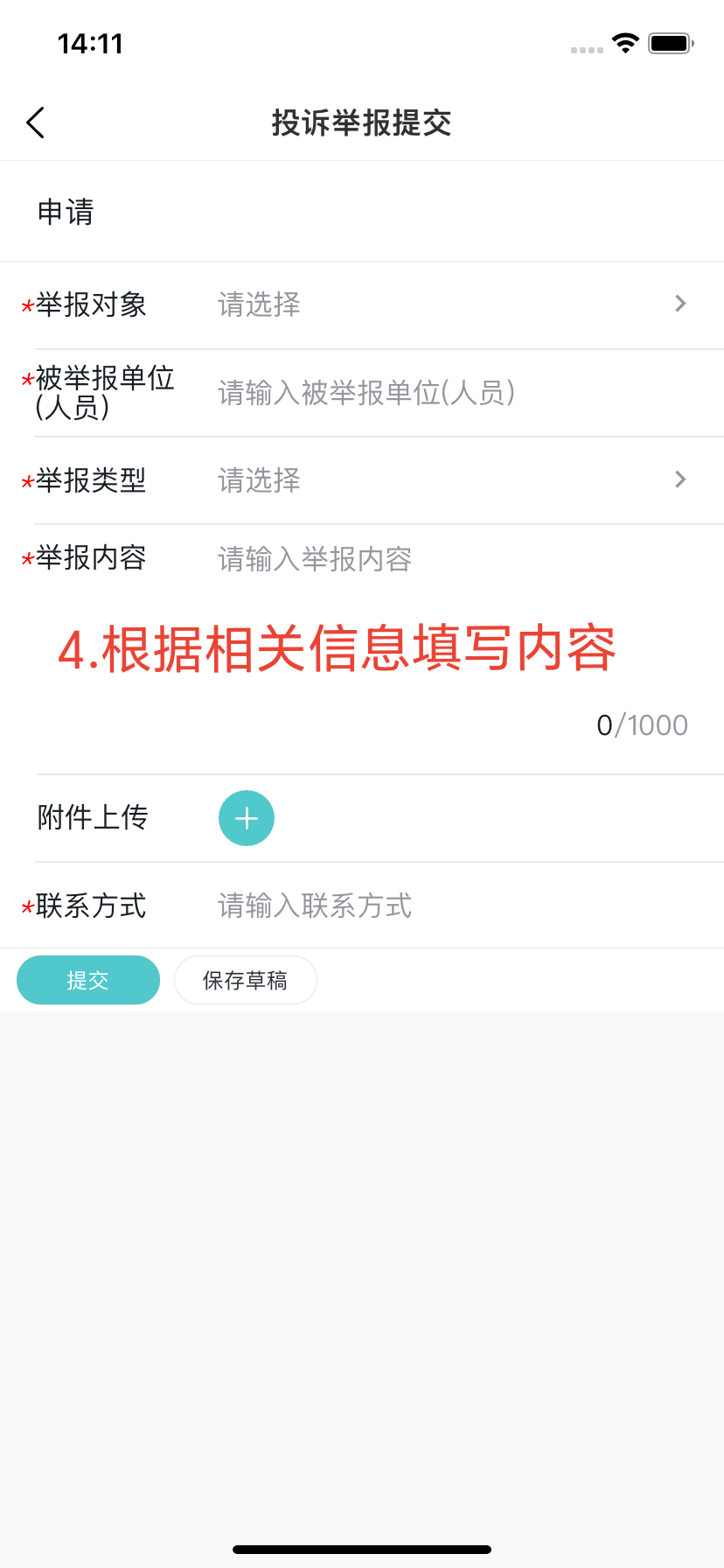The width and height of the screenshot is (724, 1568).
Task: Submit the report with 提交
Action: 88,980
